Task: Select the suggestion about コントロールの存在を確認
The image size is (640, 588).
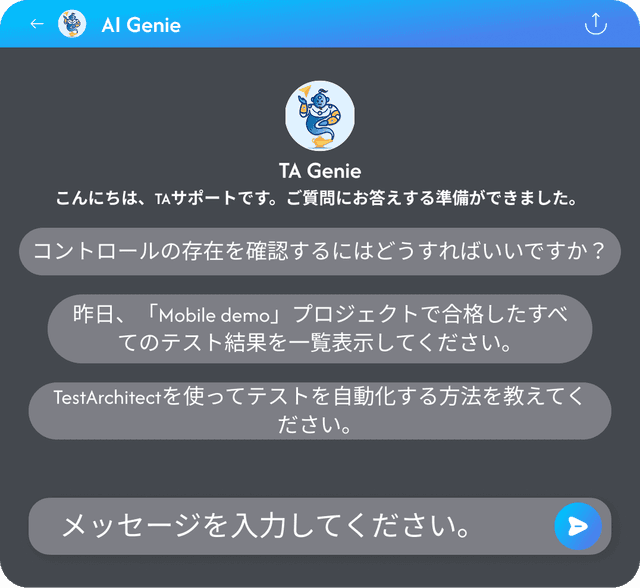Action: pos(320,251)
